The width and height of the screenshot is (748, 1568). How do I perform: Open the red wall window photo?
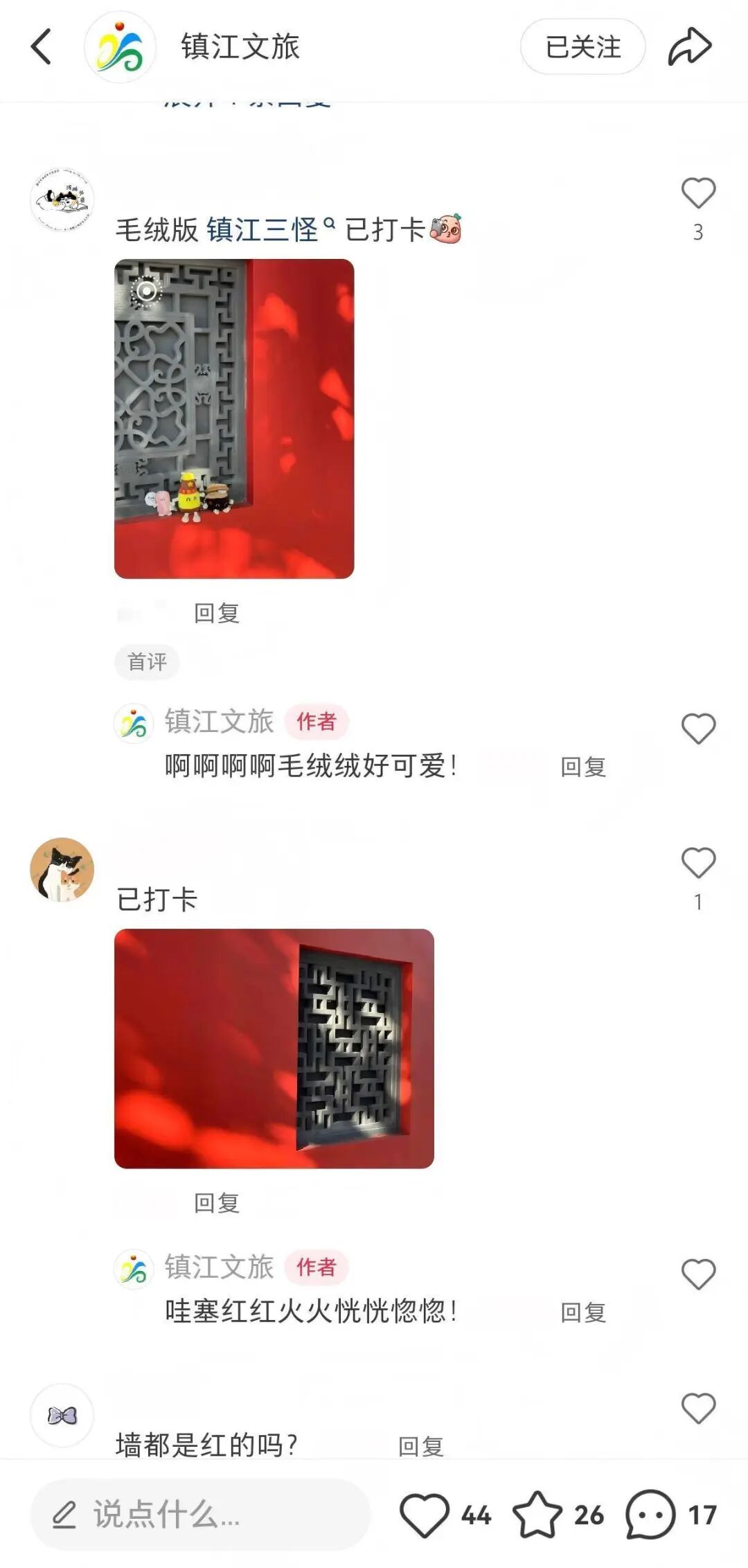tap(274, 1049)
